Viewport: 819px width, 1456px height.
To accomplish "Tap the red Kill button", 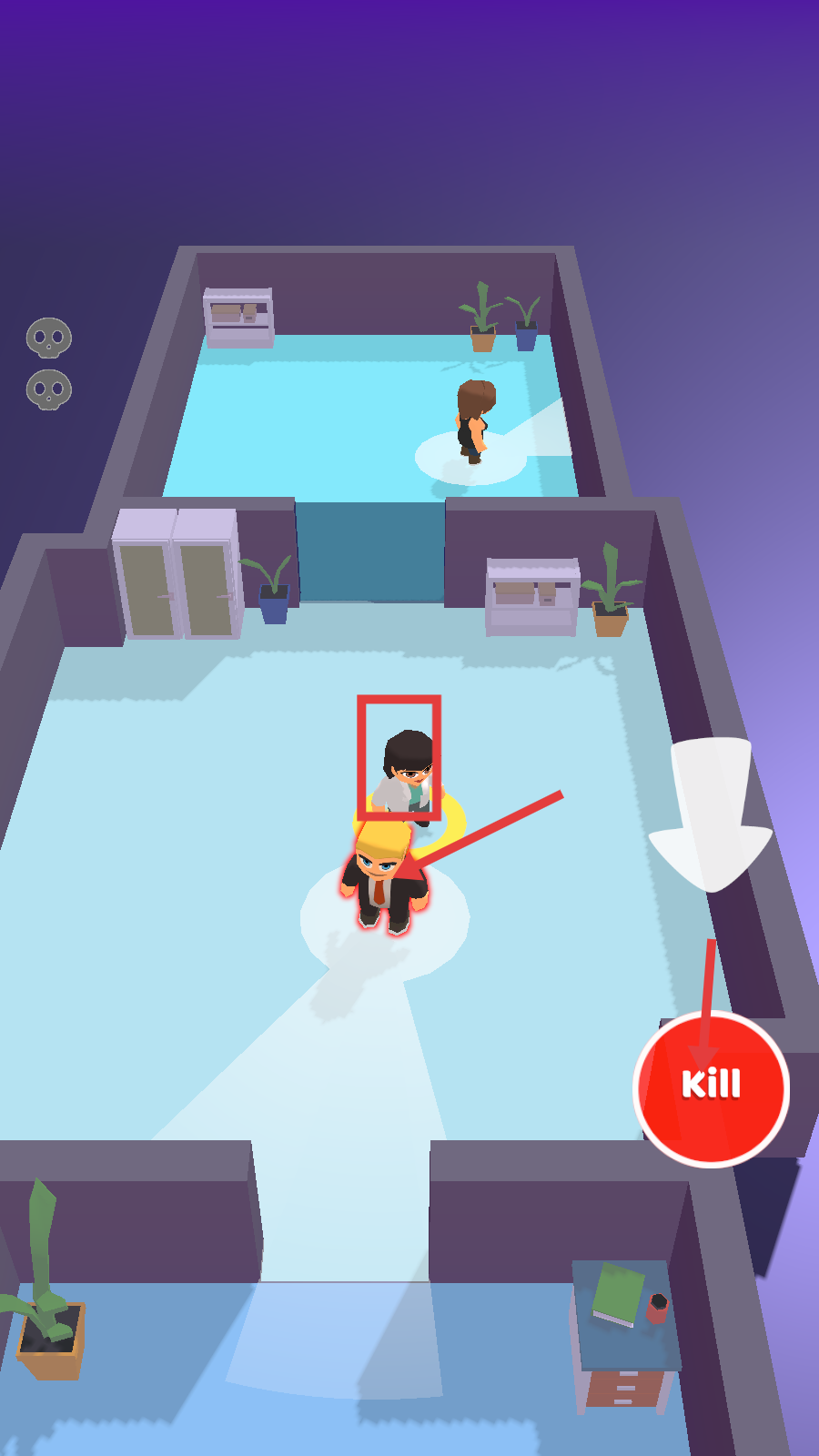I will (711, 1087).
